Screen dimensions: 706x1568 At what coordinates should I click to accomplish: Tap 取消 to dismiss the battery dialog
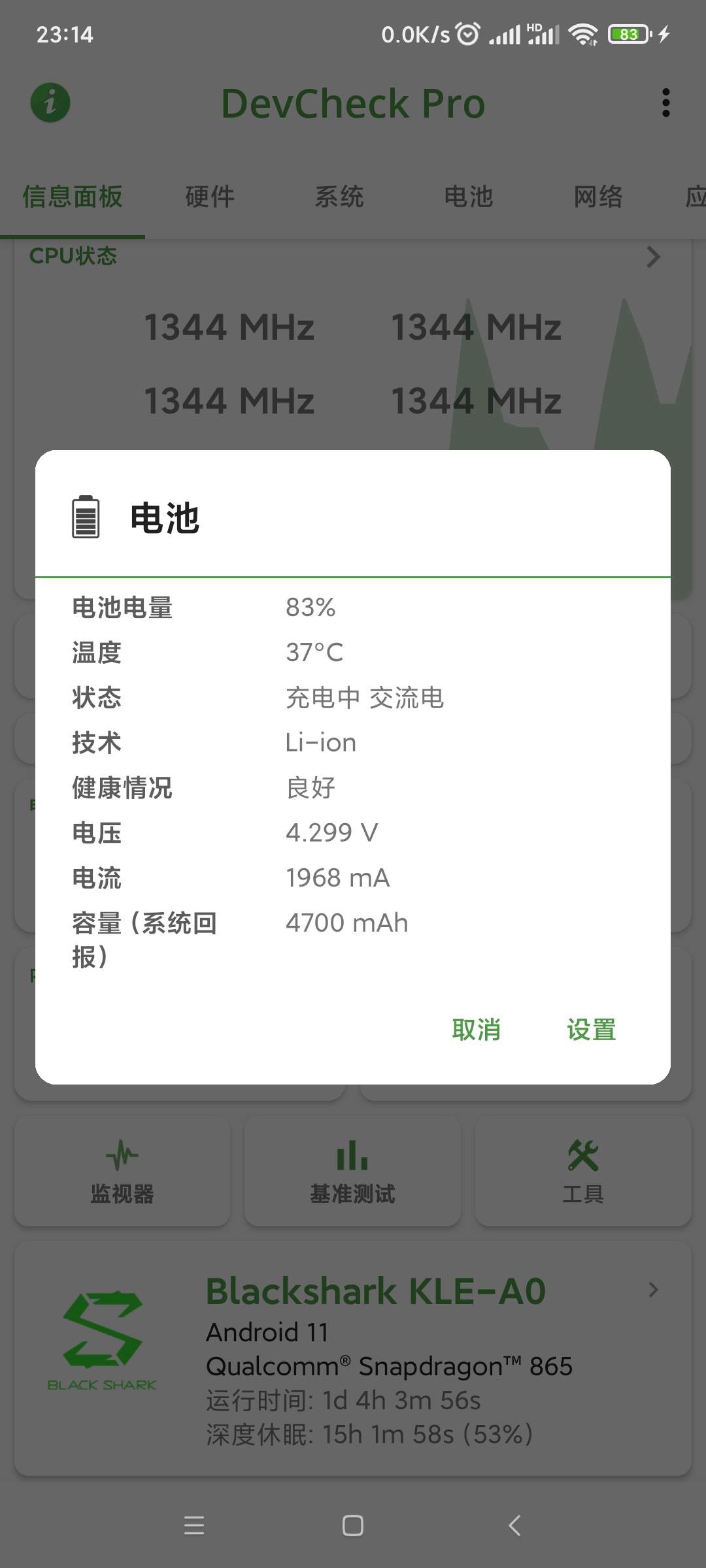click(476, 1030)
